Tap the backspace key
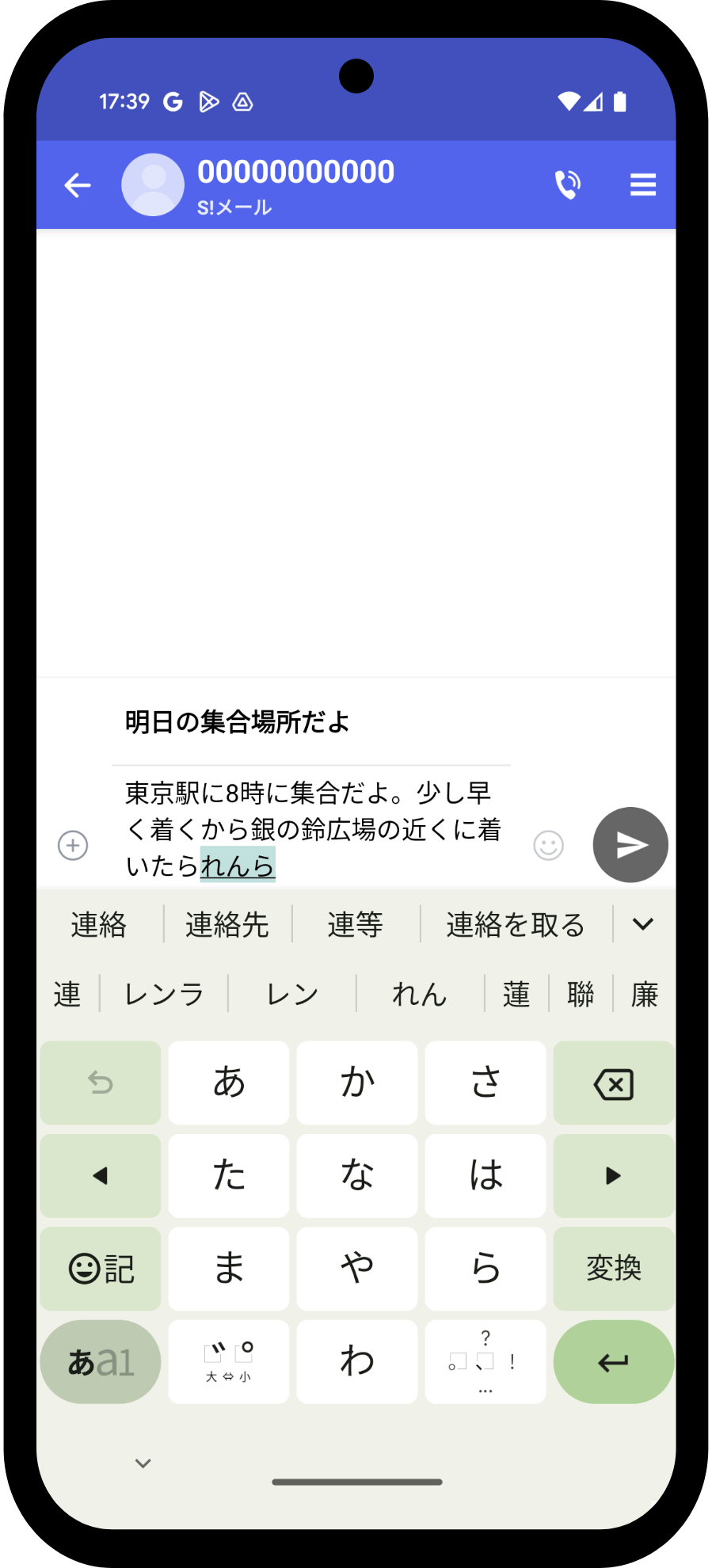 click(614, 1083)
